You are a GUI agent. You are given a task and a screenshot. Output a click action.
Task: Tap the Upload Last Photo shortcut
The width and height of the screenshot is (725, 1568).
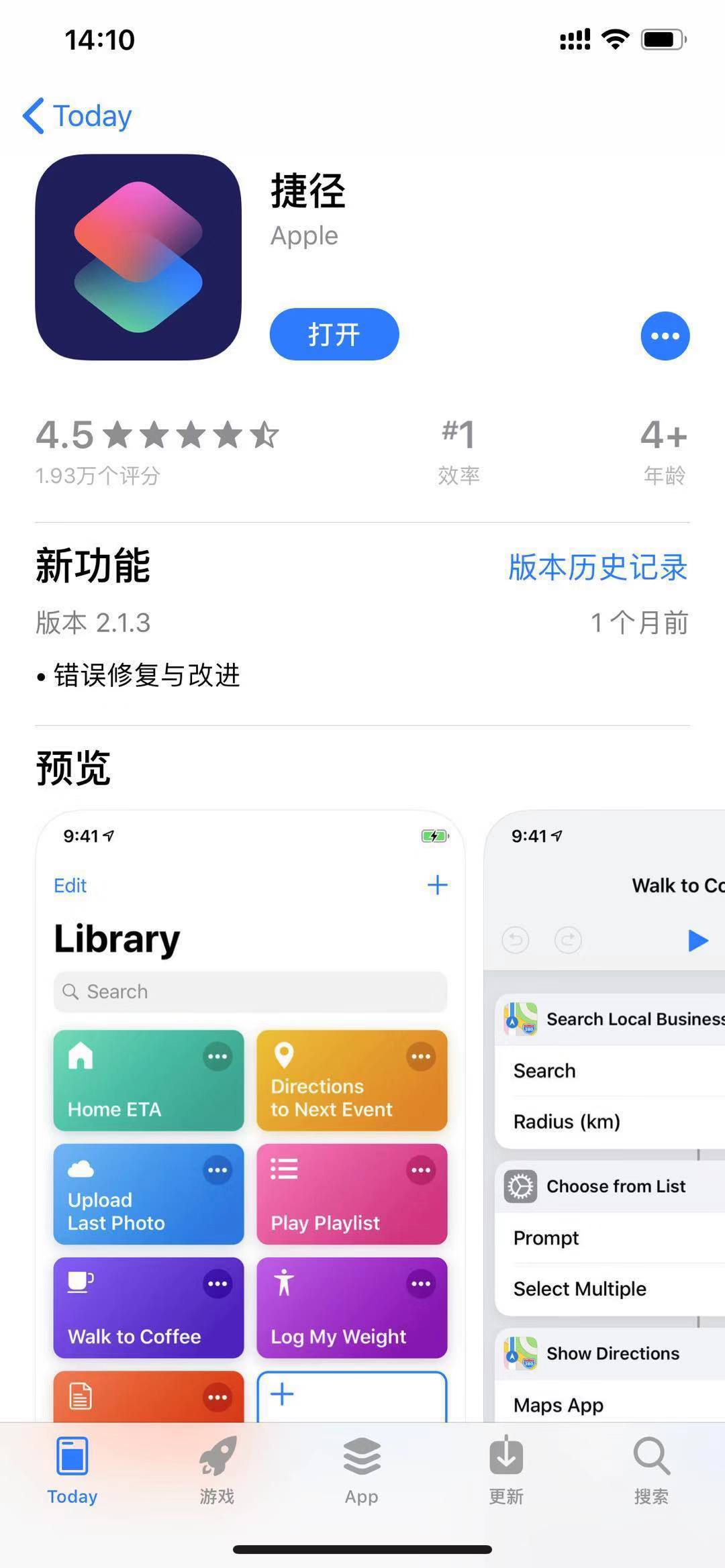pyautogui.click(x=148, y=1195)
